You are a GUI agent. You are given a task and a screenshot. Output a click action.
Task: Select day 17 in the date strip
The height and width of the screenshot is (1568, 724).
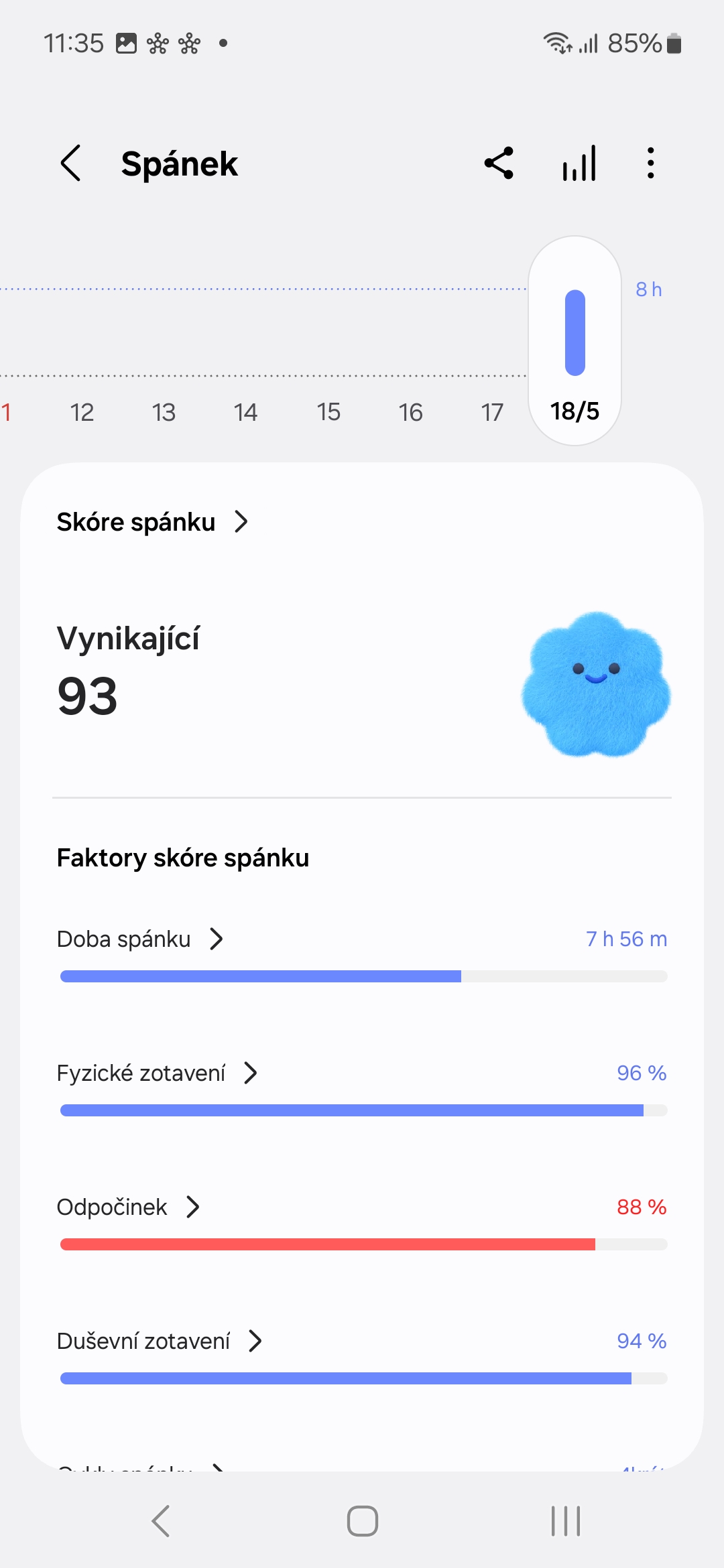pos(492,412)
